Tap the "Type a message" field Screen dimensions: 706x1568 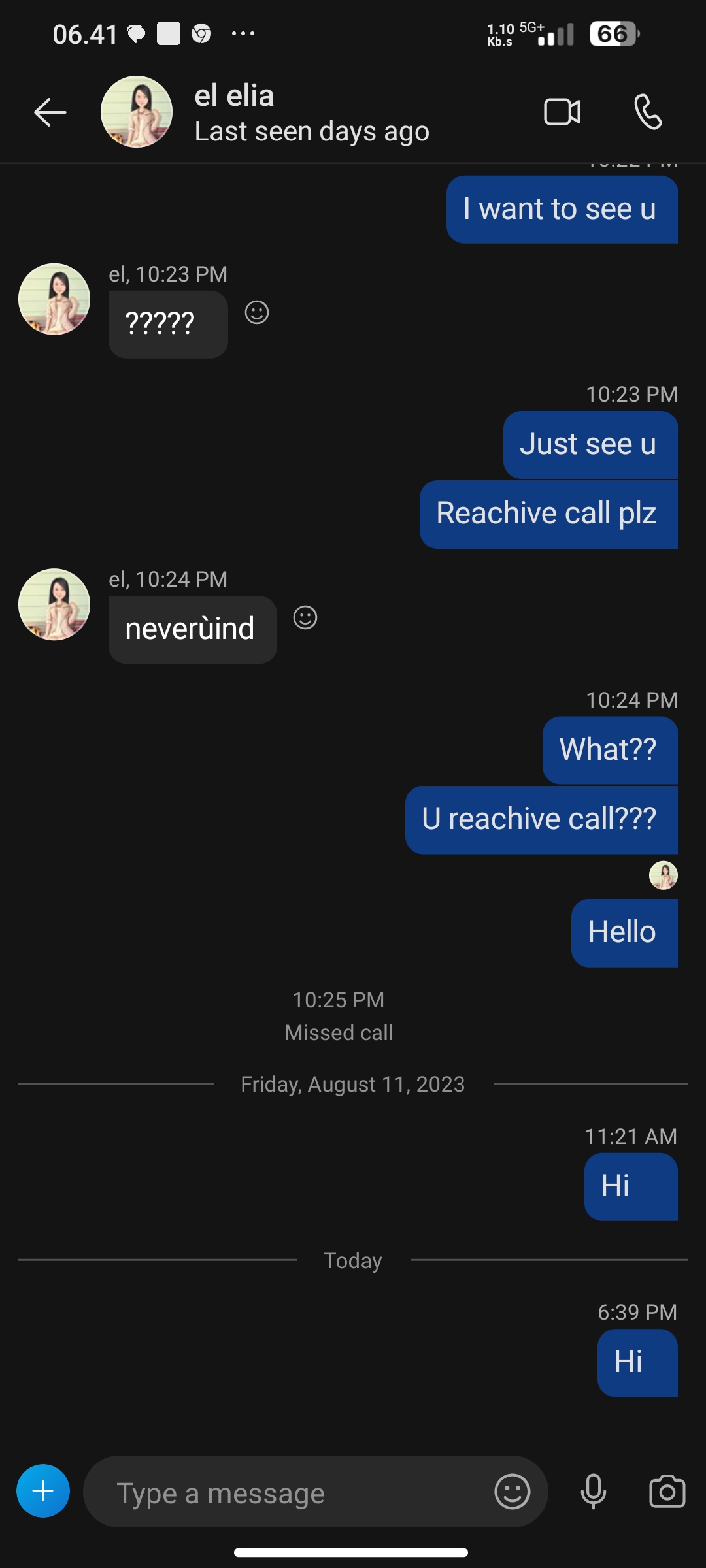click(288, 1492)
